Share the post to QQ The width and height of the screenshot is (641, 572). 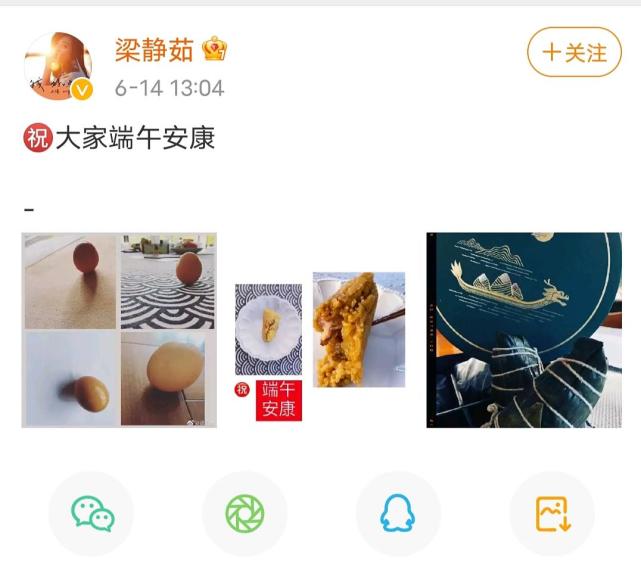click(x=398, y=514)
